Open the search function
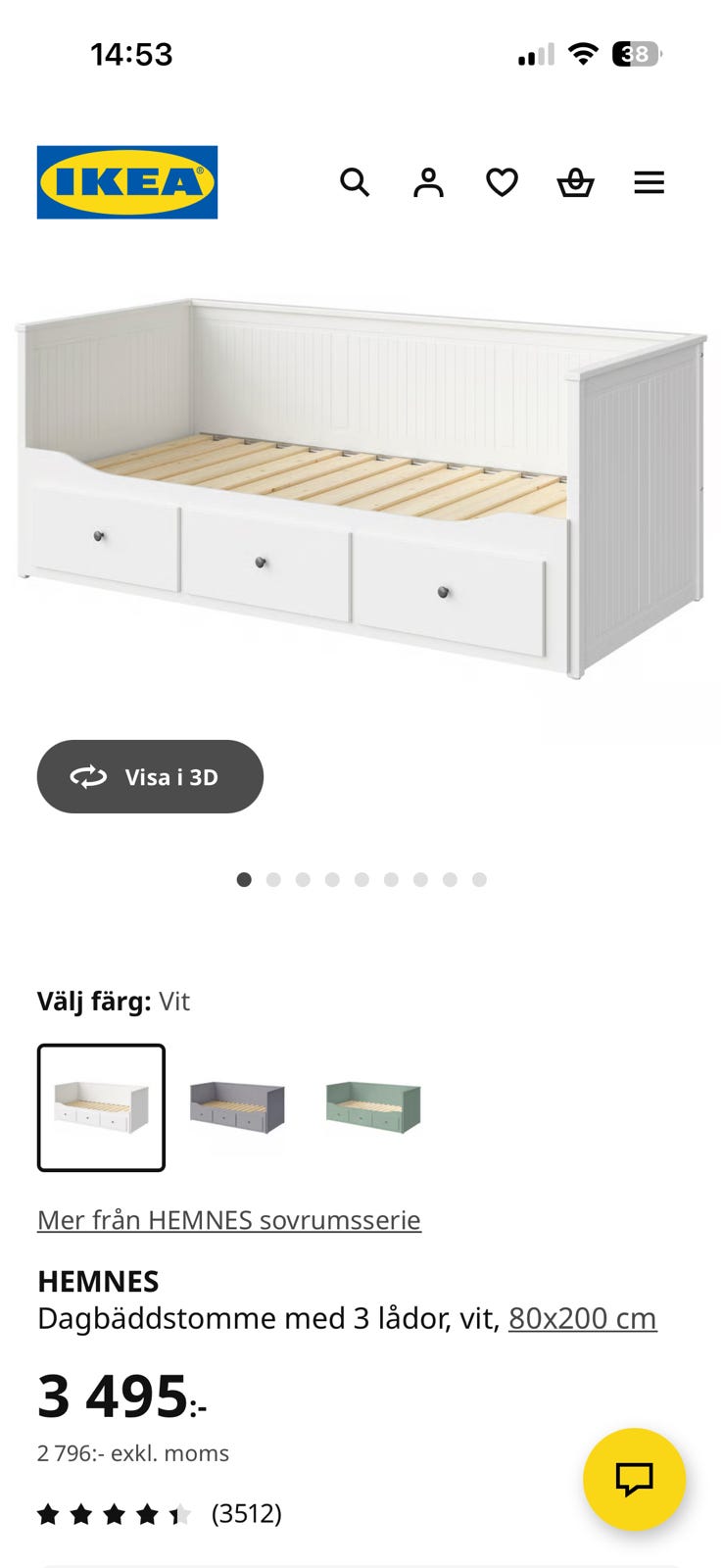The width and height of the screenshot is (723, 1568). coord(356,182)
